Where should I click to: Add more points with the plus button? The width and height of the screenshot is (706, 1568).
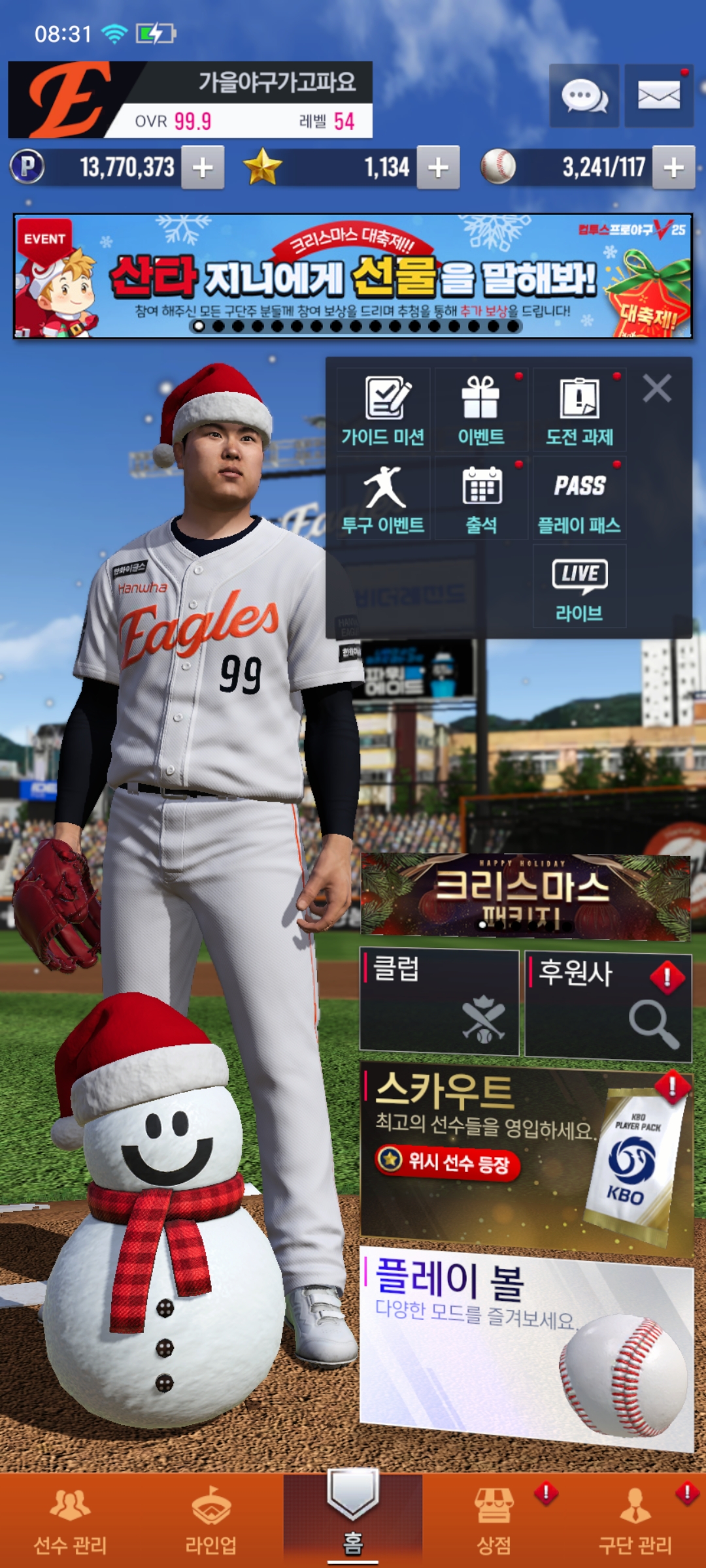[203, 168]
